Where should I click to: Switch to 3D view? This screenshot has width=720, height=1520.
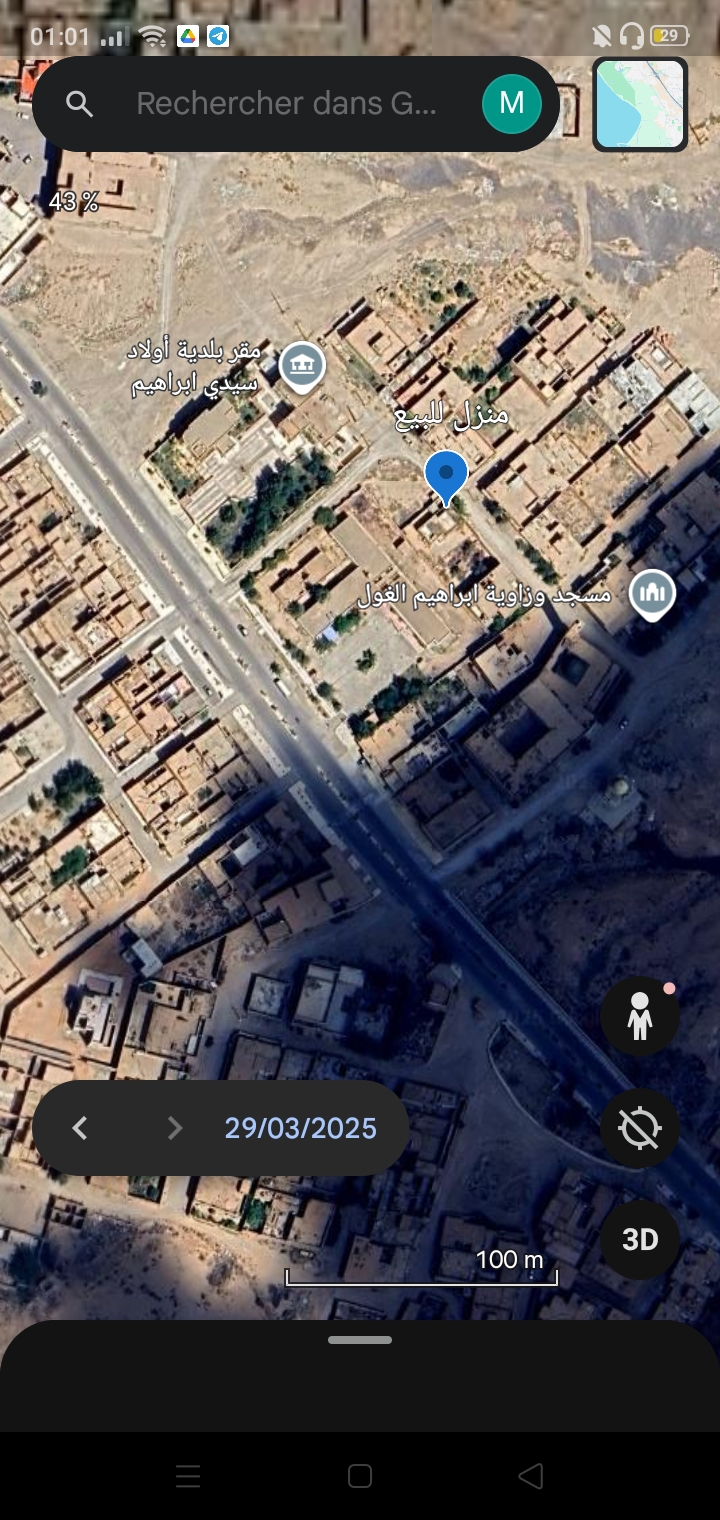(640, 1240)
